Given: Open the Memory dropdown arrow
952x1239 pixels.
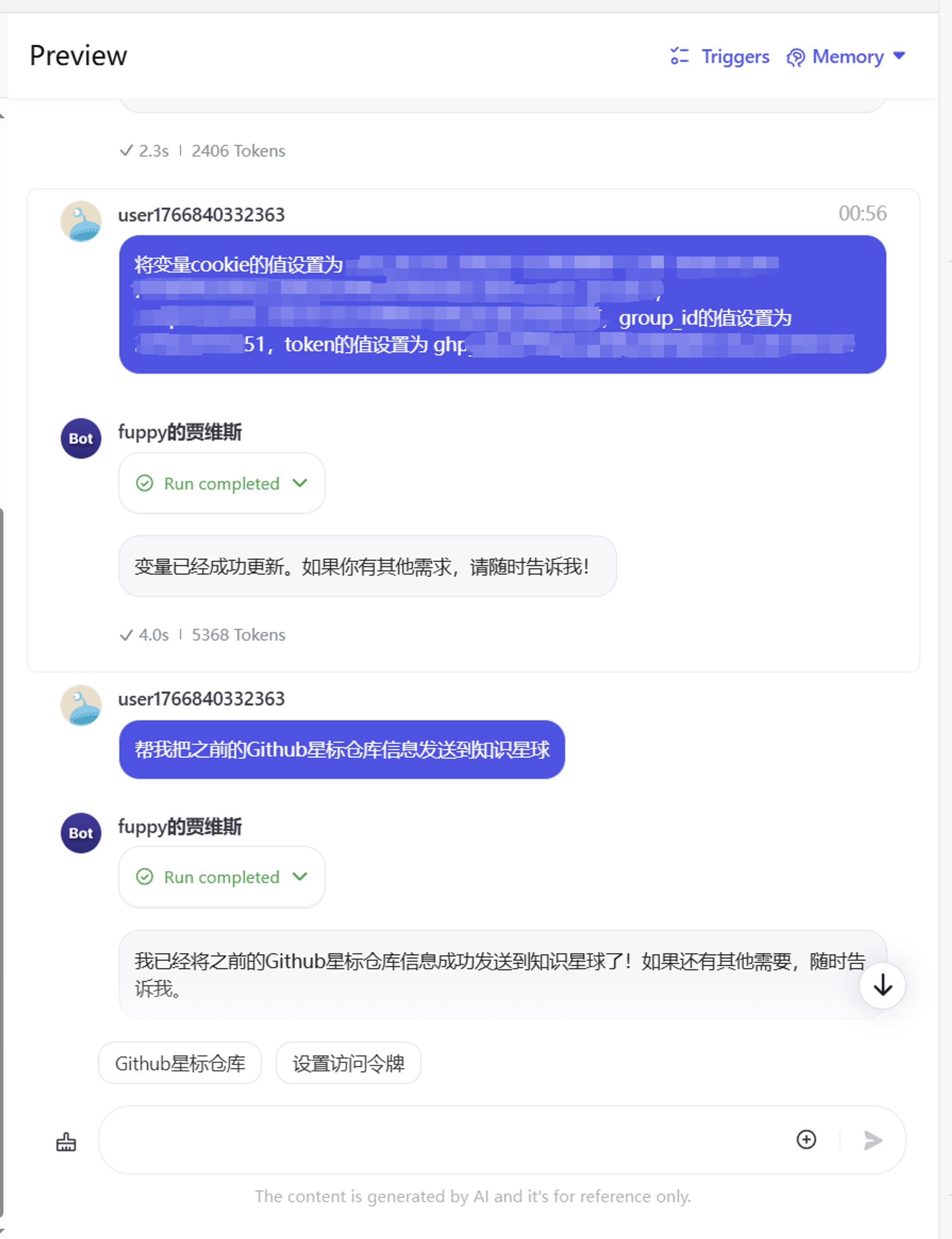Looking at the screenshot, I should (x=899, y=56).
